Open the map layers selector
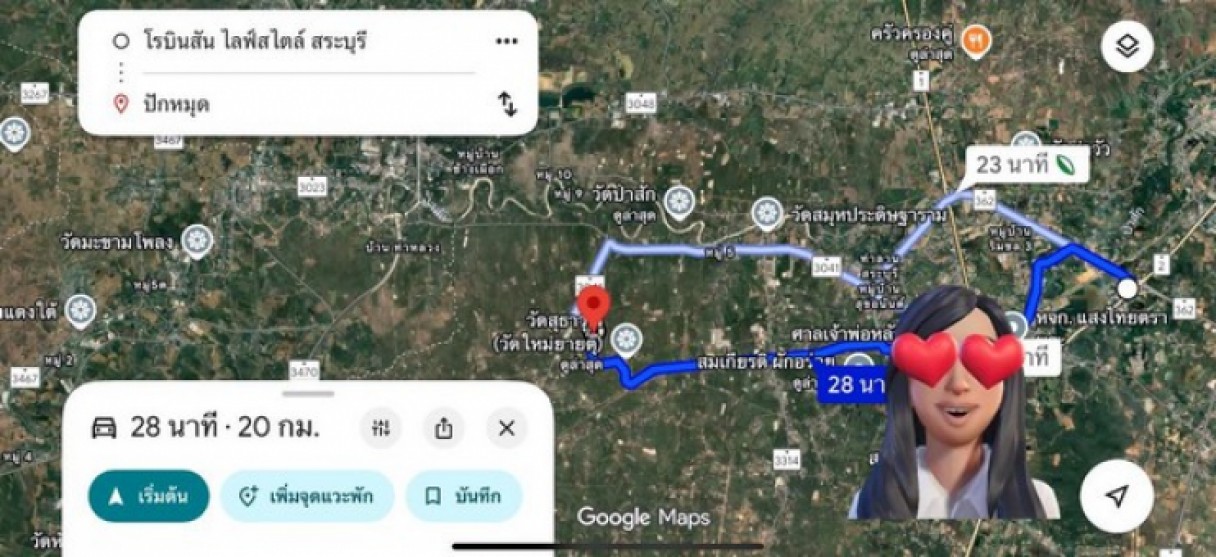The width and height of the screenshot is (1216, 557). tap(1127, 47)
